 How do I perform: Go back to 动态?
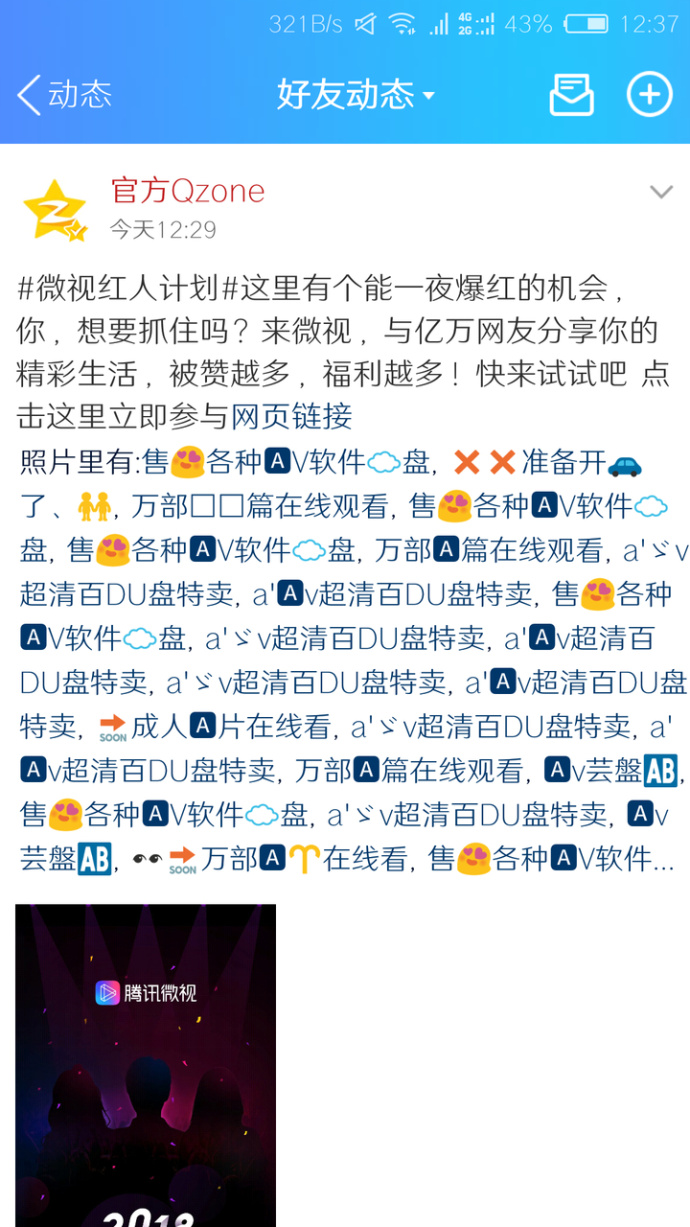click(x=64, y=95)
